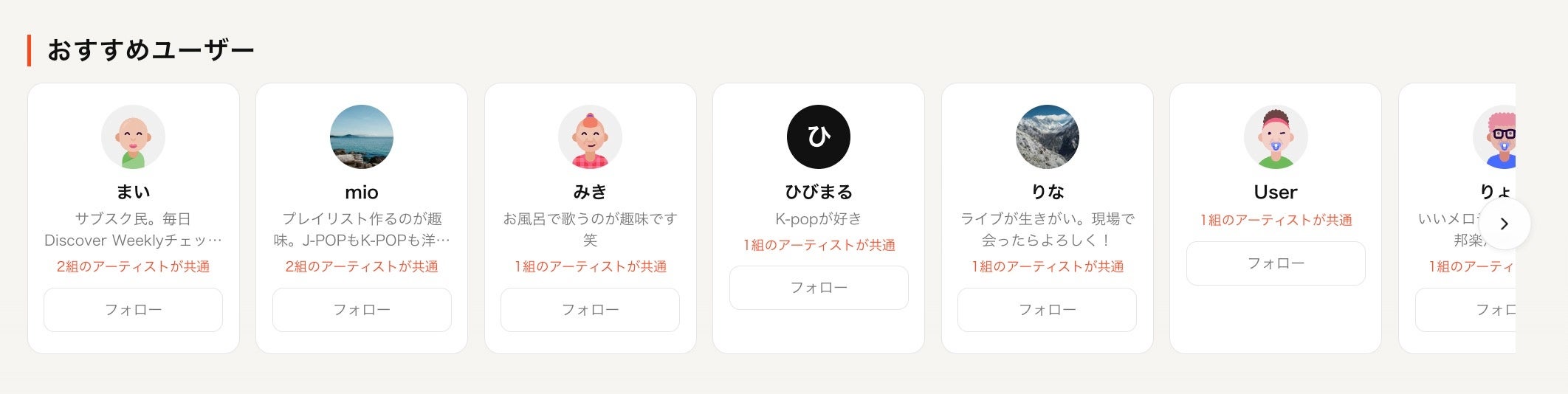View ひびまる's profile card
The width and height of the screenshot is (1568, 394).
coord(819,192)
